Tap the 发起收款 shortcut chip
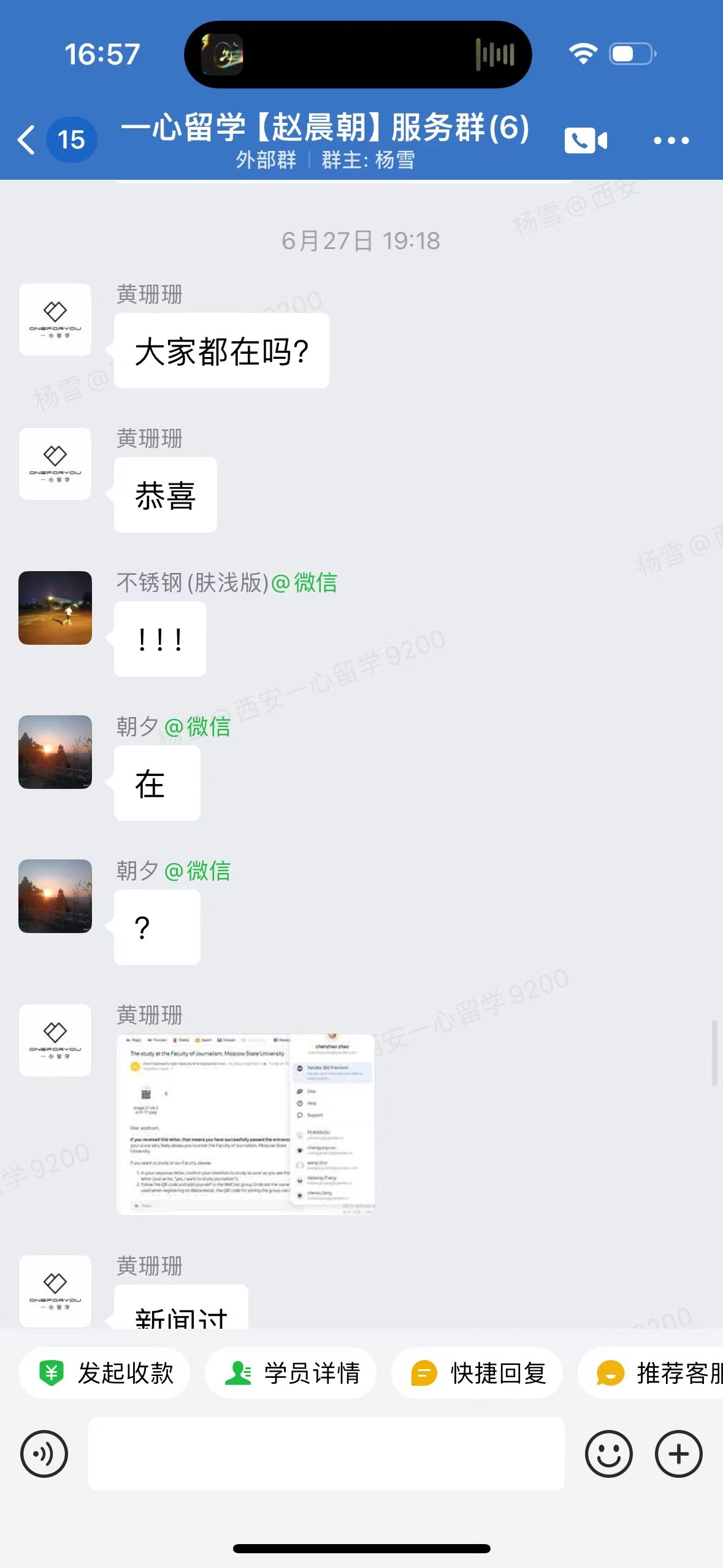 point(105,1373)
